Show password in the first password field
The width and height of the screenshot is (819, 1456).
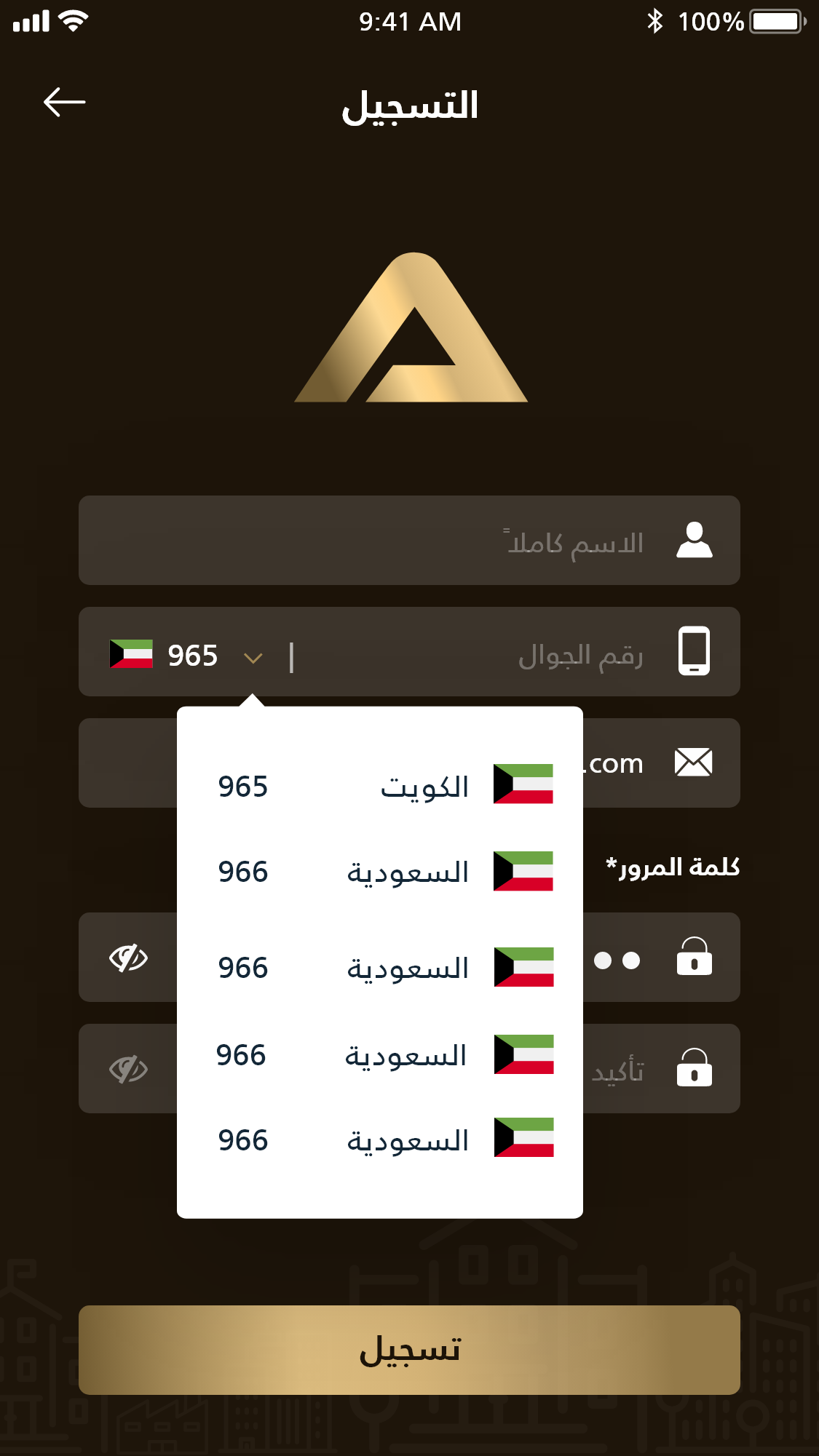click(128, 958)
